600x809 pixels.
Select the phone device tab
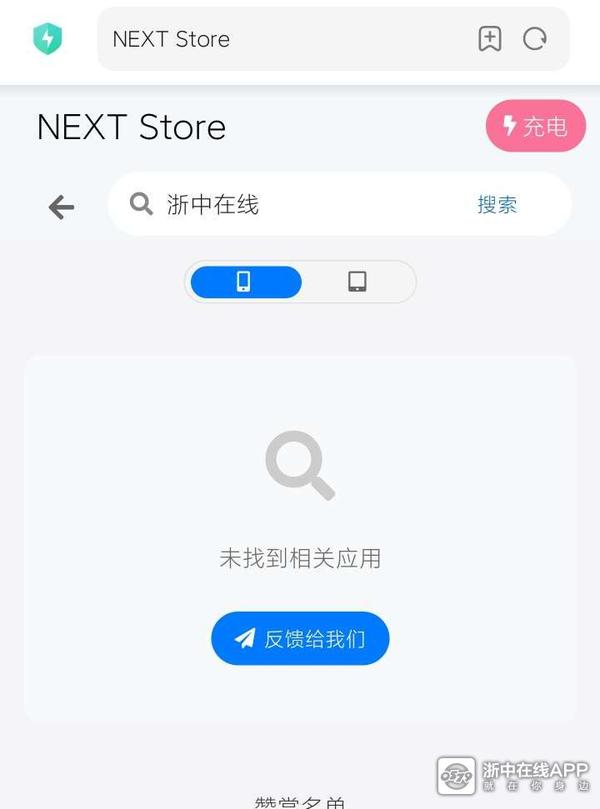[244, 282]
